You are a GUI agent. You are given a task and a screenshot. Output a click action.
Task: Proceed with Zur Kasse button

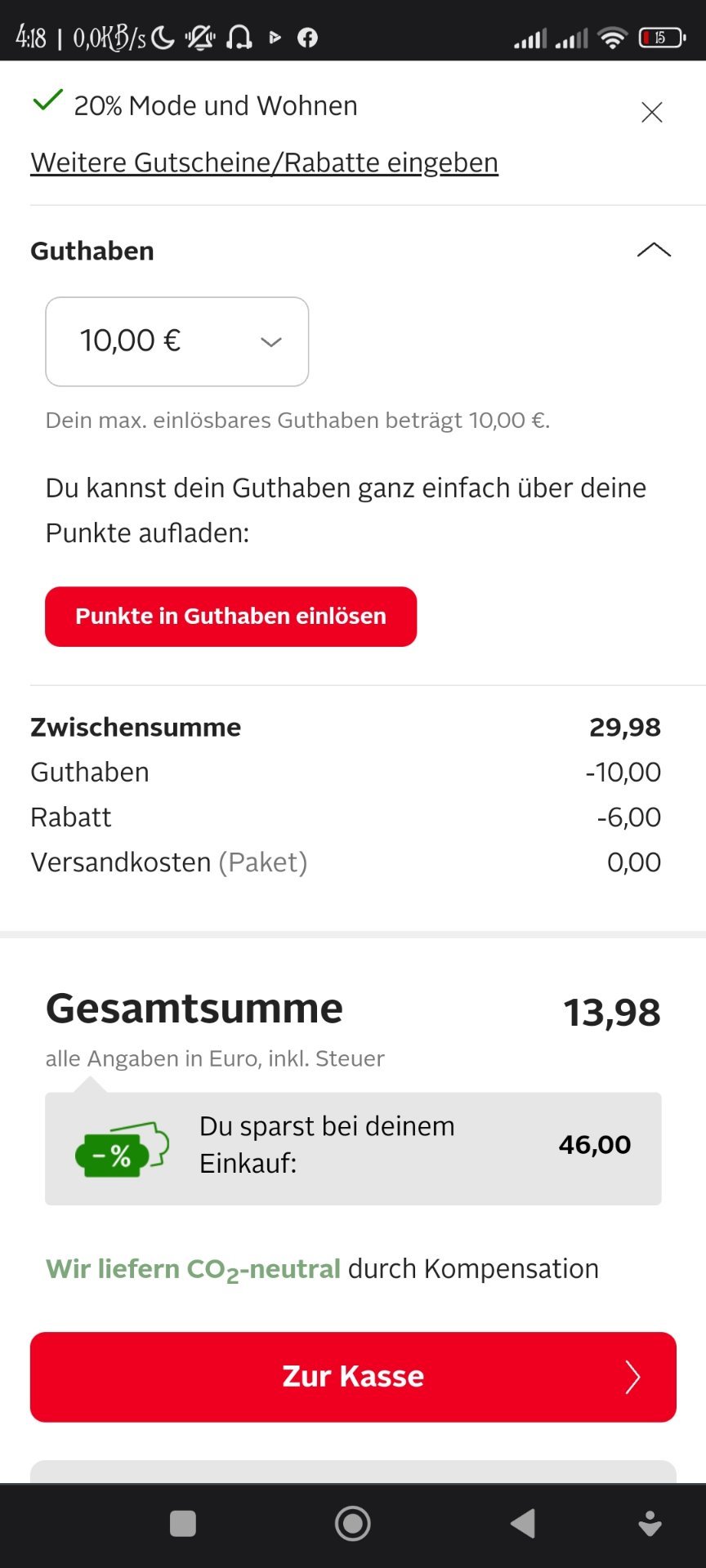353,1377
